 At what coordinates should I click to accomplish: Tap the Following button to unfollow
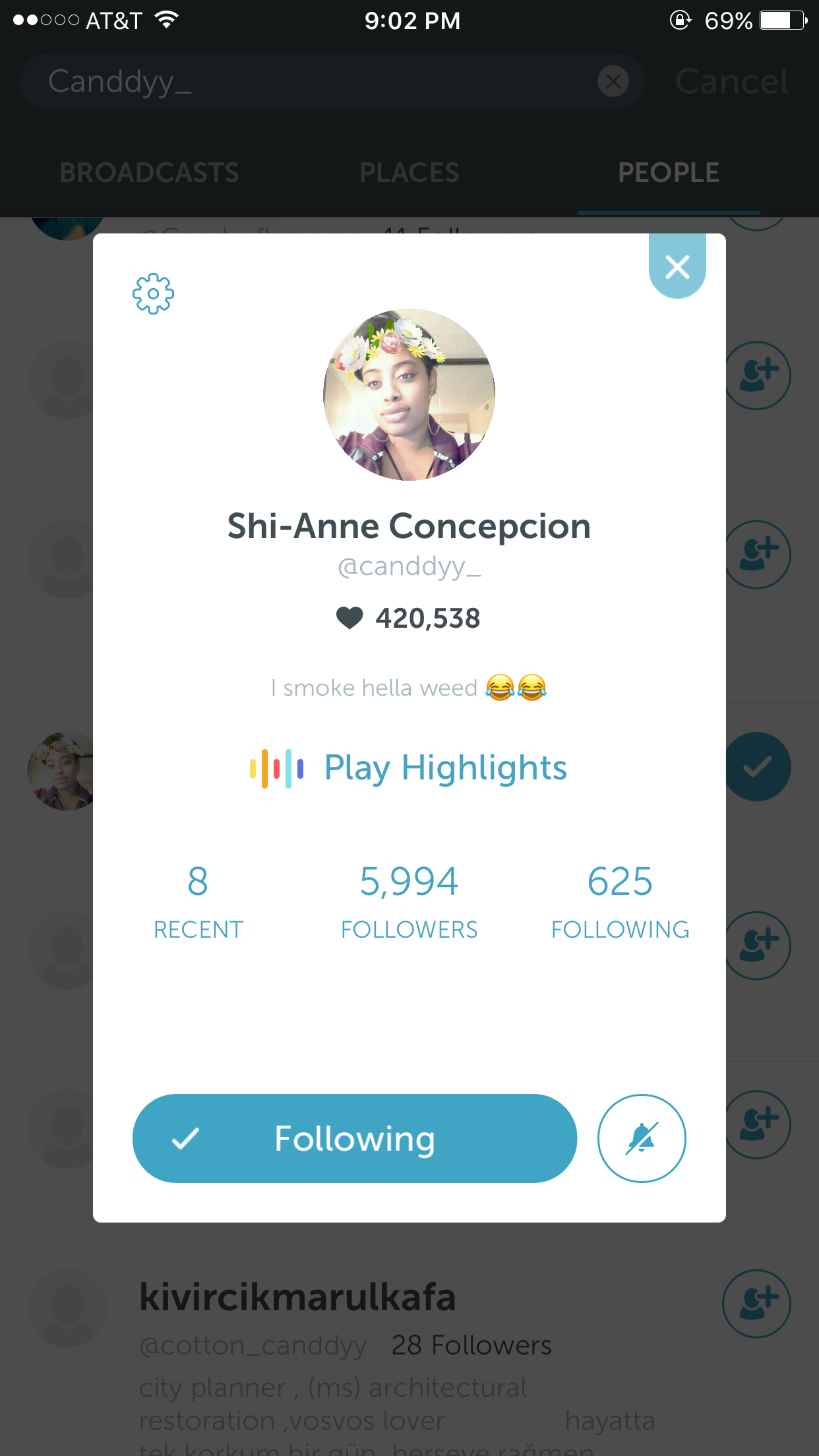(355, 1138)
